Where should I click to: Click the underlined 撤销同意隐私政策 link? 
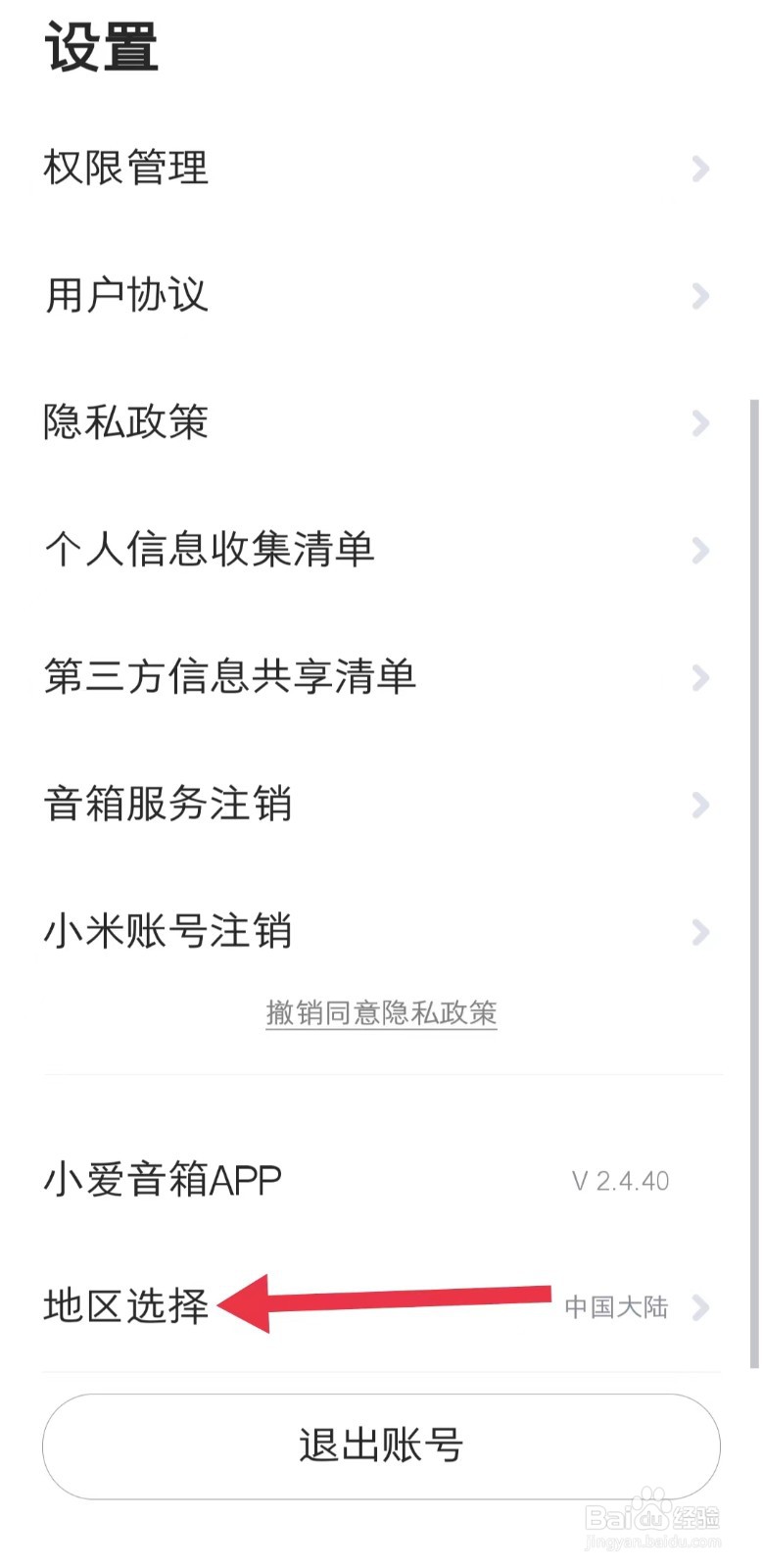coord(381,1012)
